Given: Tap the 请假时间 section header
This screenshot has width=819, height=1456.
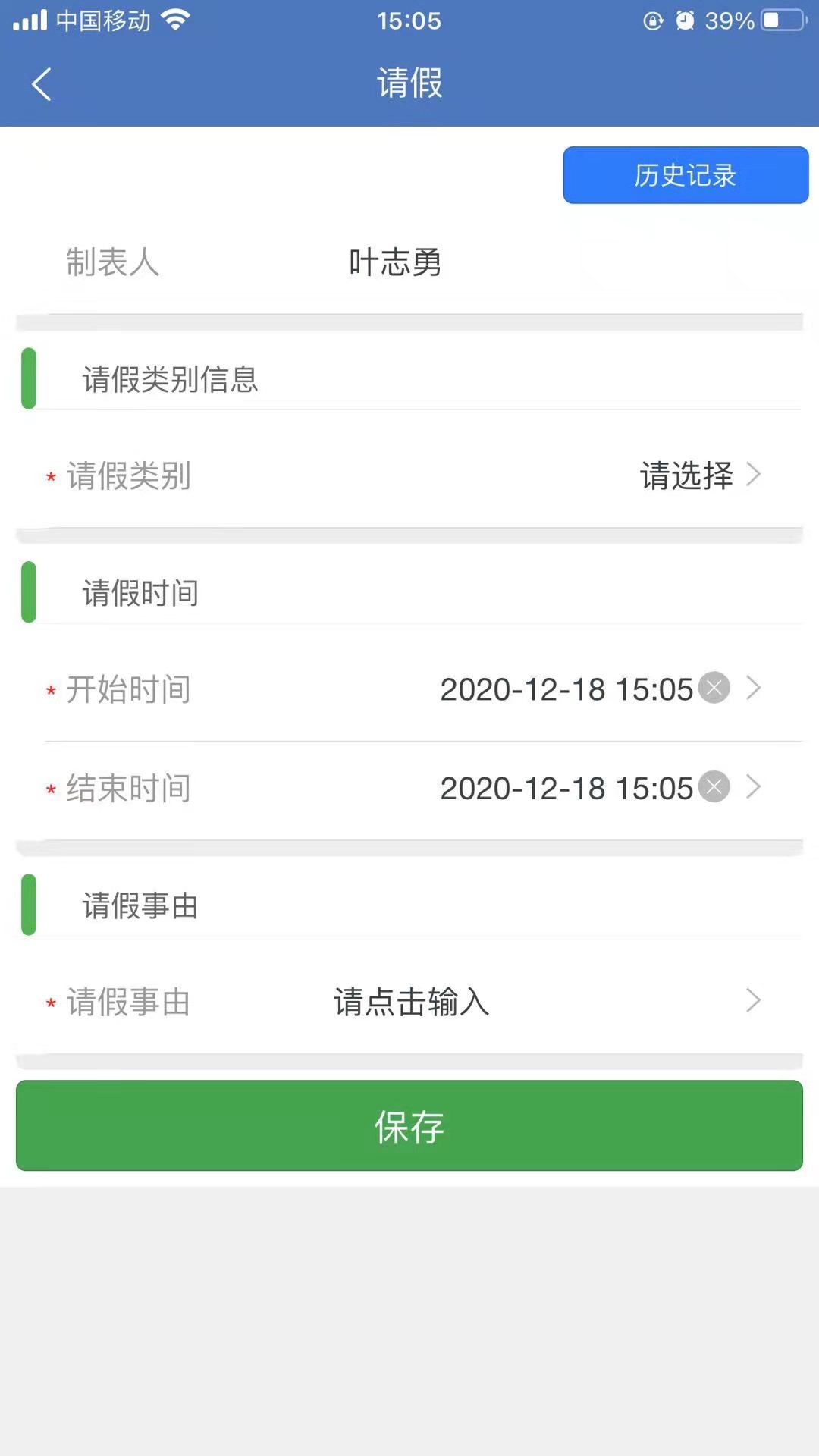Looking at the screenshot, I should [x=140, y=594].
